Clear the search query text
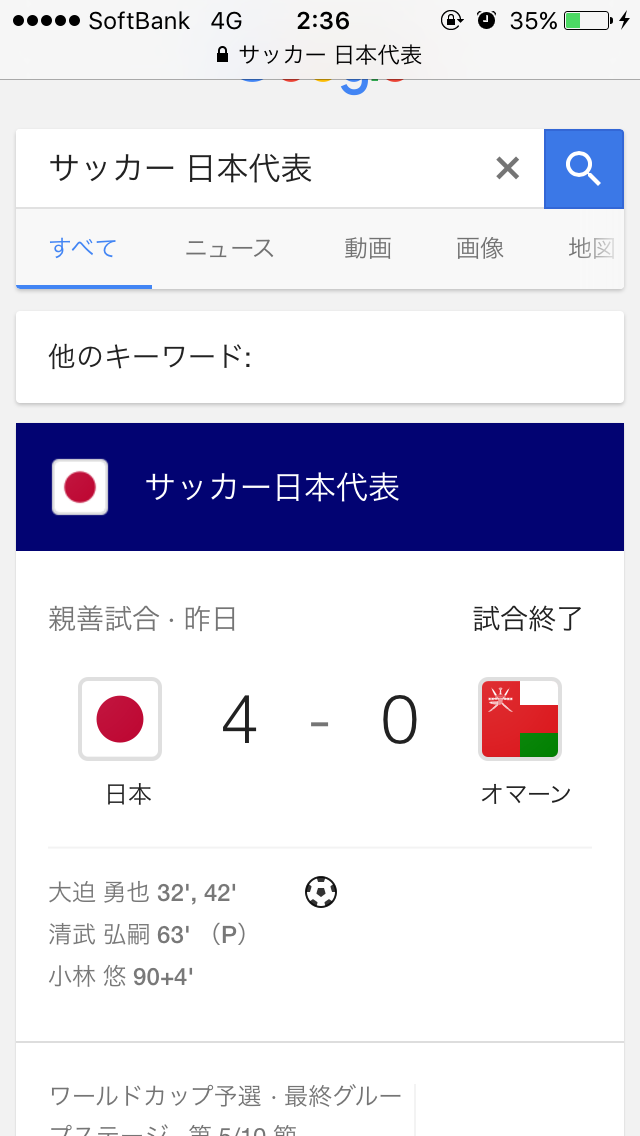The height and width of the screenshot is (1136, 640). click(x=507, y=169)
